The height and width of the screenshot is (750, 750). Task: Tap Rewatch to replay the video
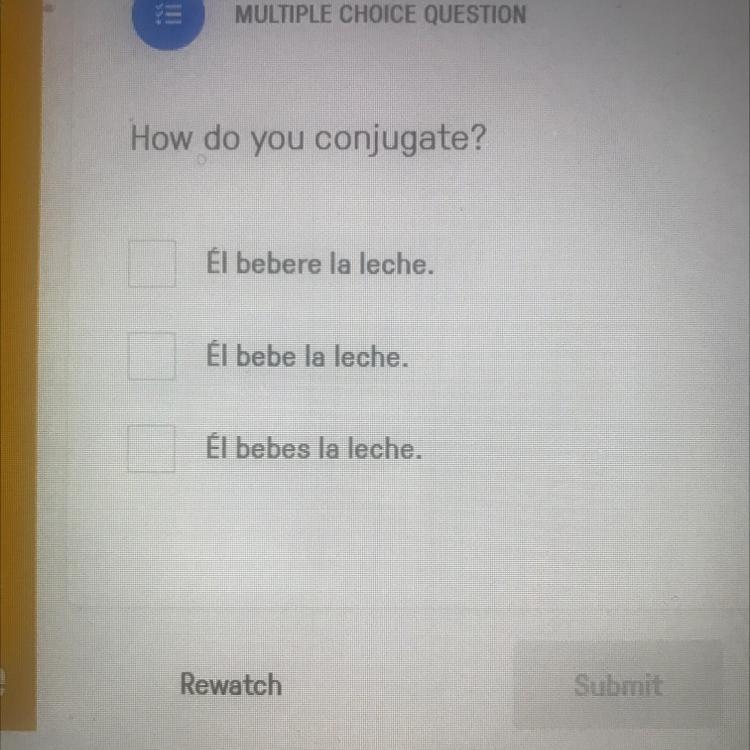coord(231,684)
